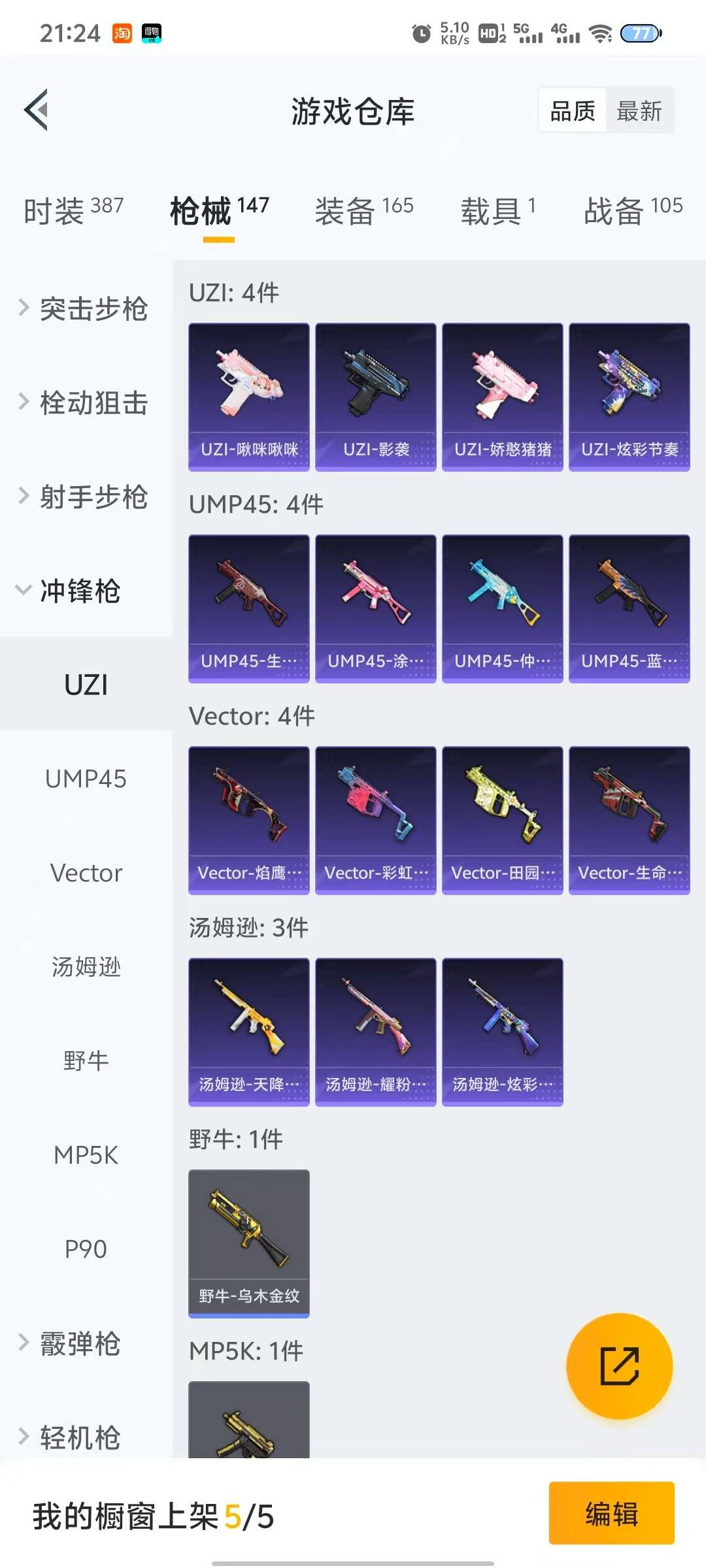Expand the 射手步枪 category

(x=85, y=497)
